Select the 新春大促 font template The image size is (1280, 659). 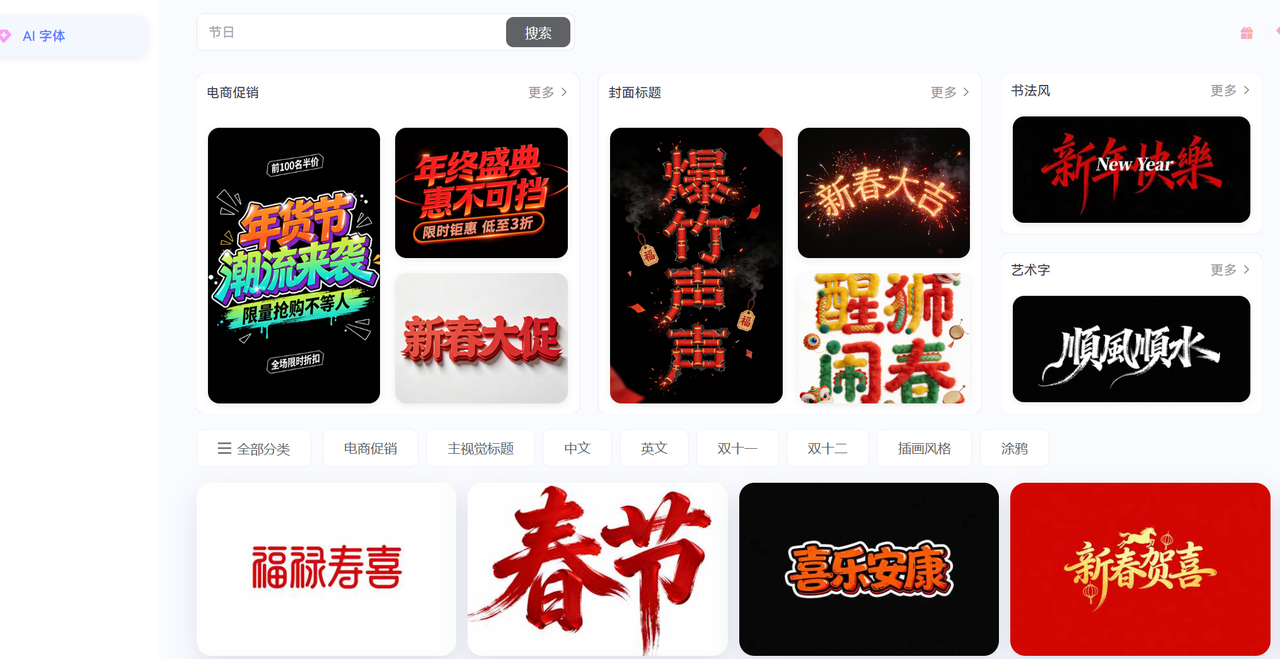point(481,338)
